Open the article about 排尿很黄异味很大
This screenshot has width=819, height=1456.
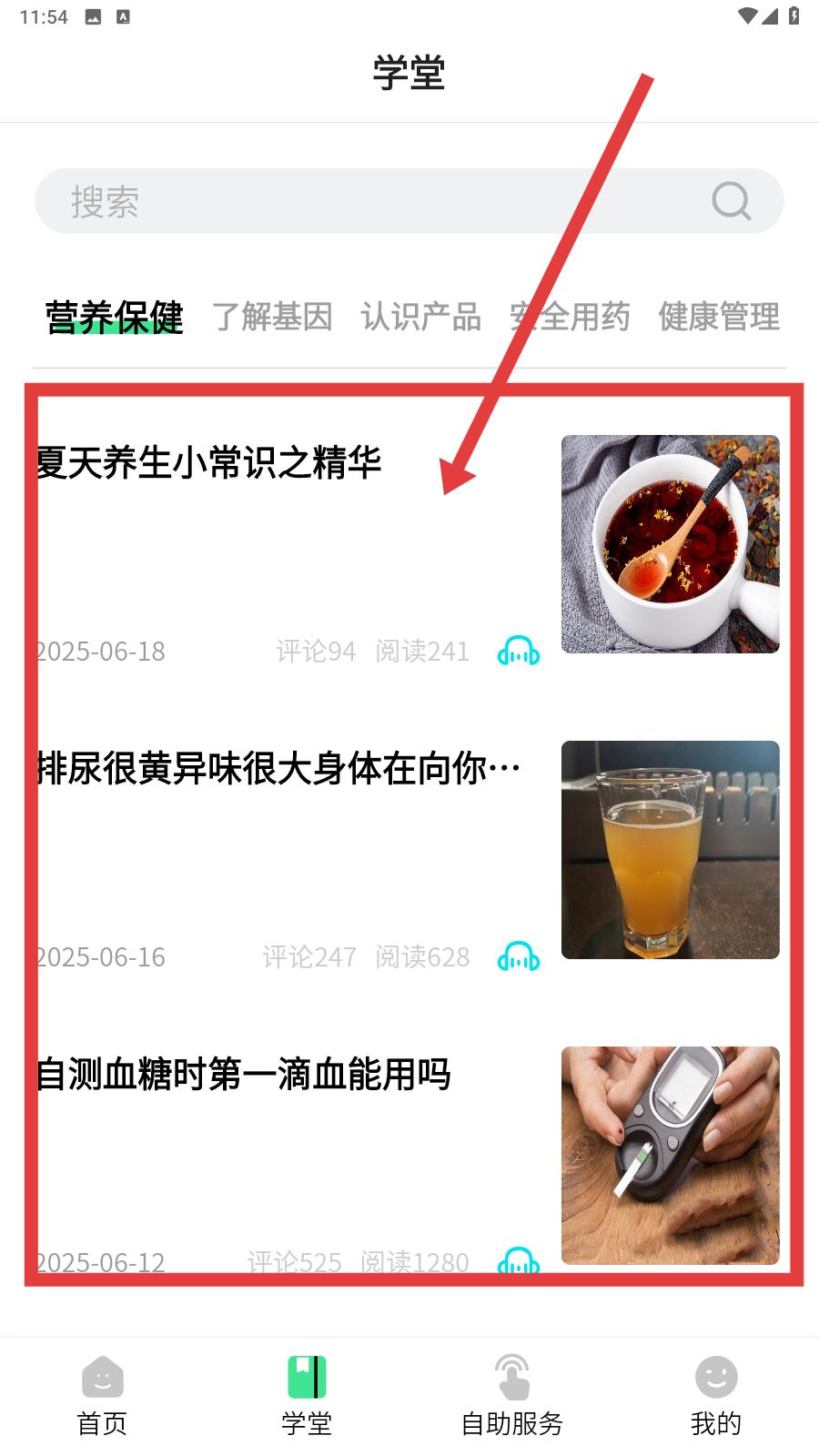pos(278,769)
